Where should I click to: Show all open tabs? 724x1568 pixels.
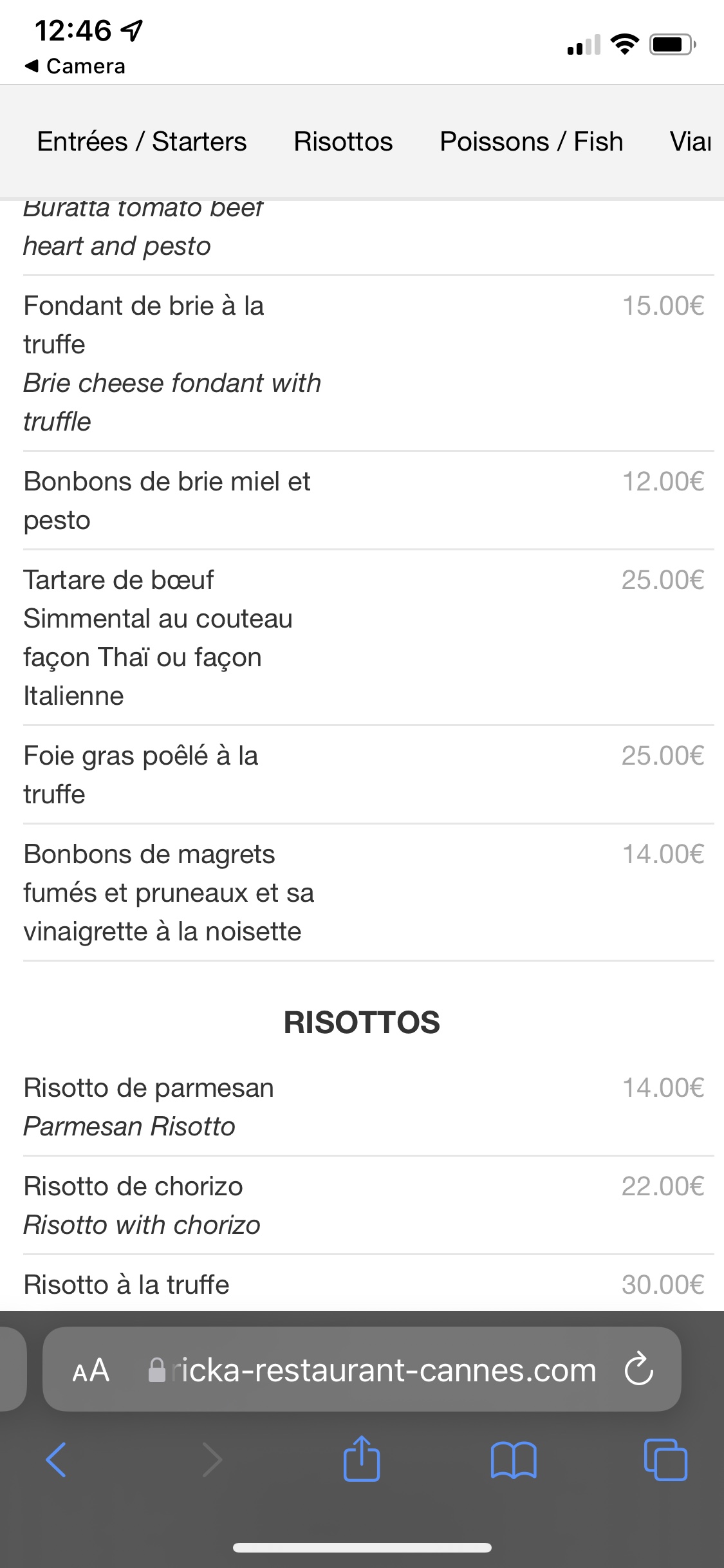[x=665, y=1459]
